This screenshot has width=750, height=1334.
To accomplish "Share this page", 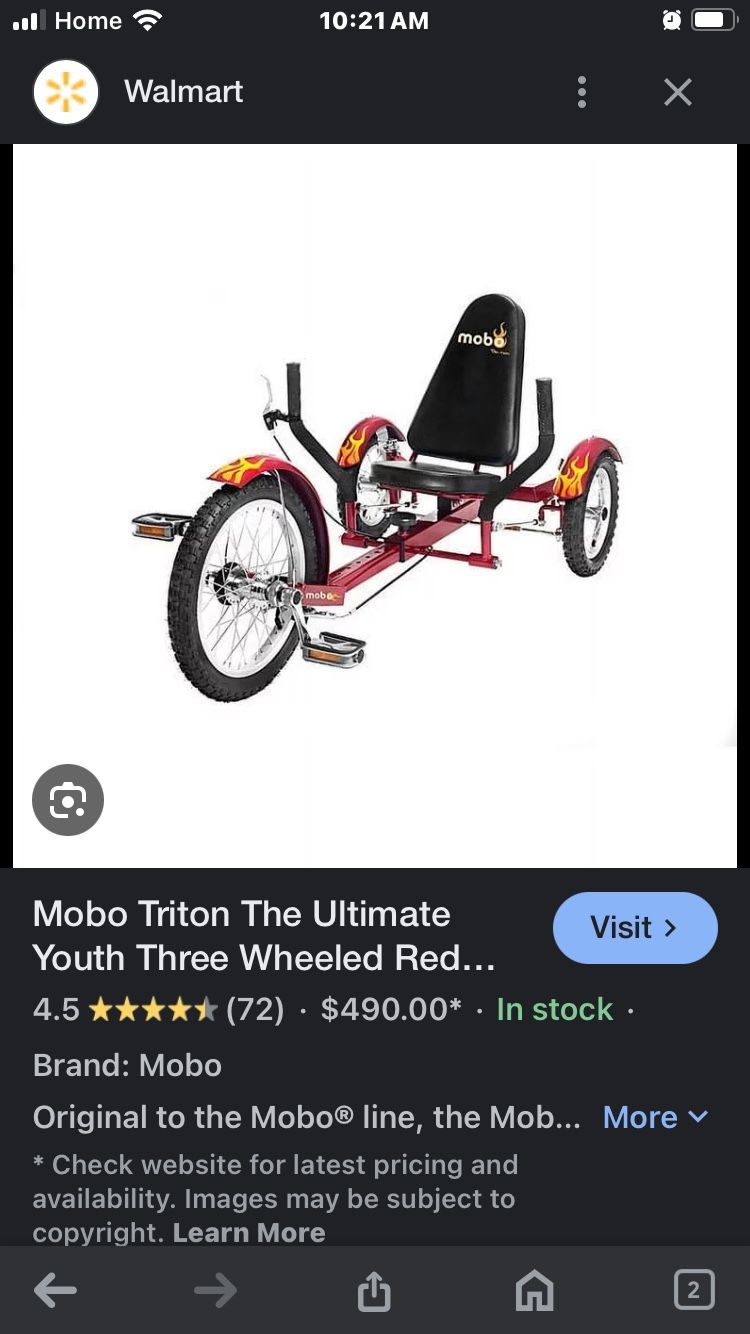I will (374, 1291).
